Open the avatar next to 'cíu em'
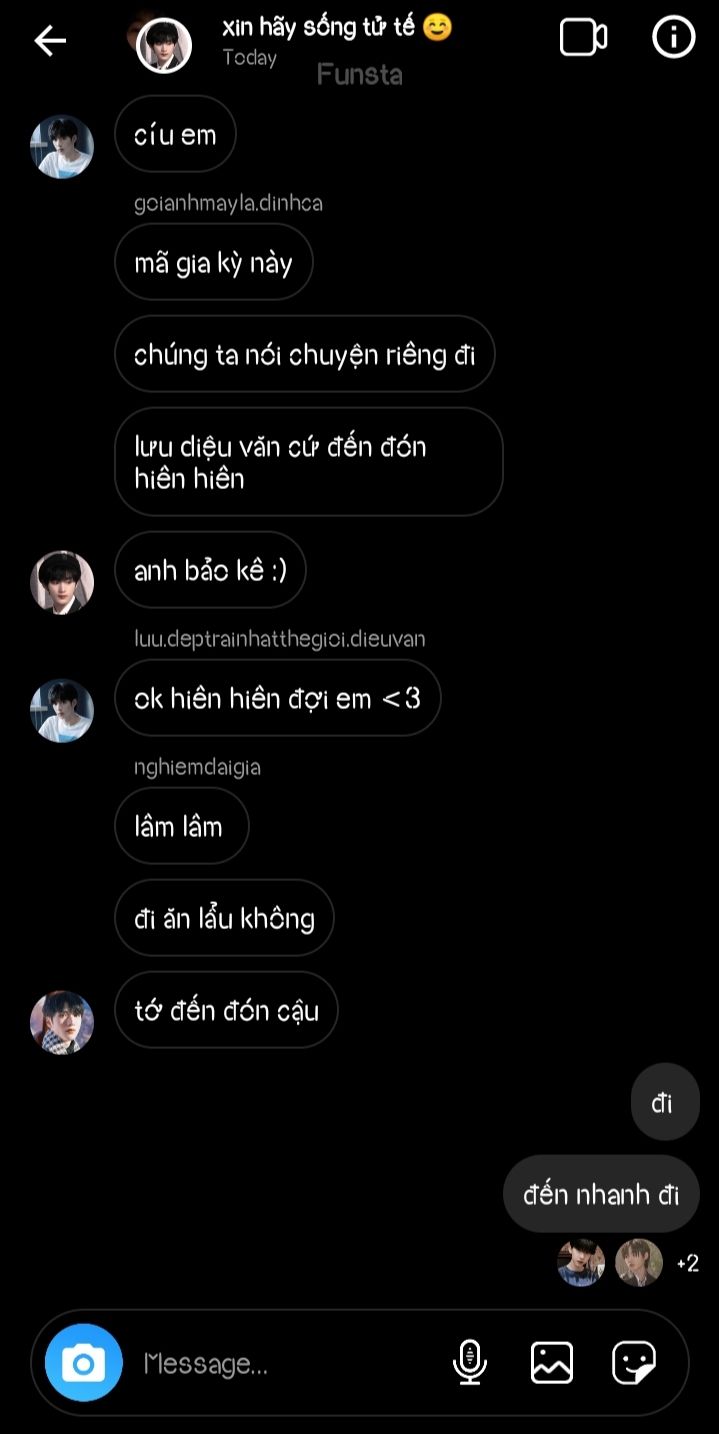Viewport: 719px width, 1434px height. [62, 147]
